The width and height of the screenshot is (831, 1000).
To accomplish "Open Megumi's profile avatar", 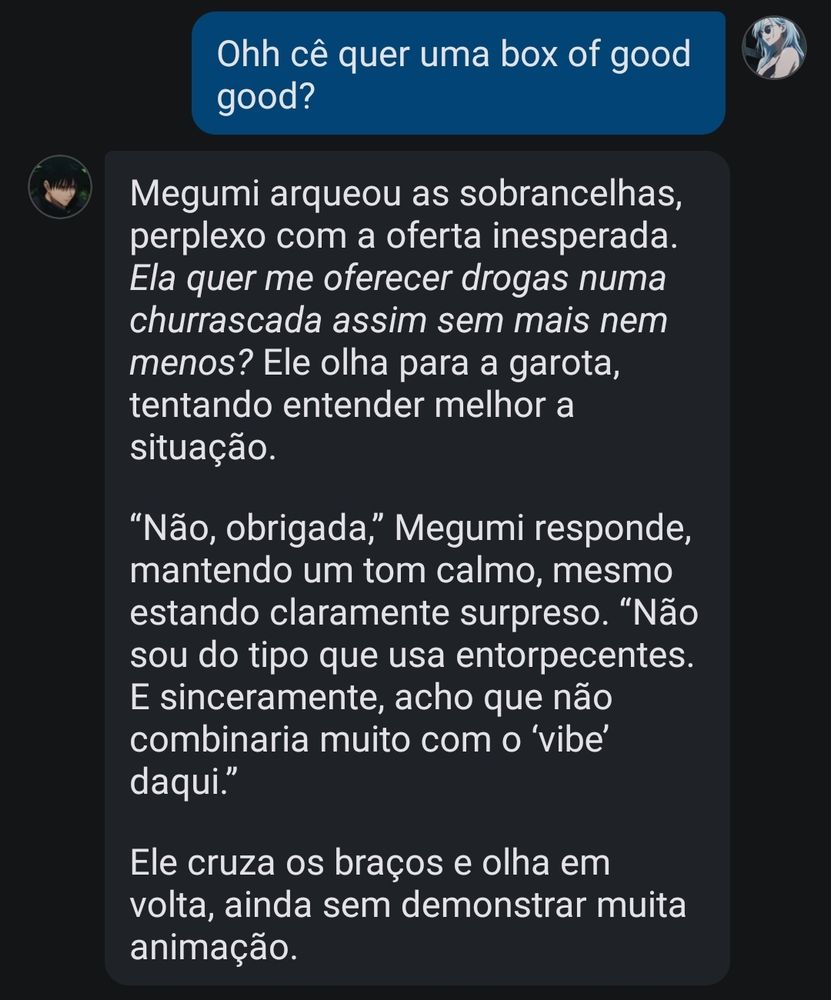I will point(60,187).
